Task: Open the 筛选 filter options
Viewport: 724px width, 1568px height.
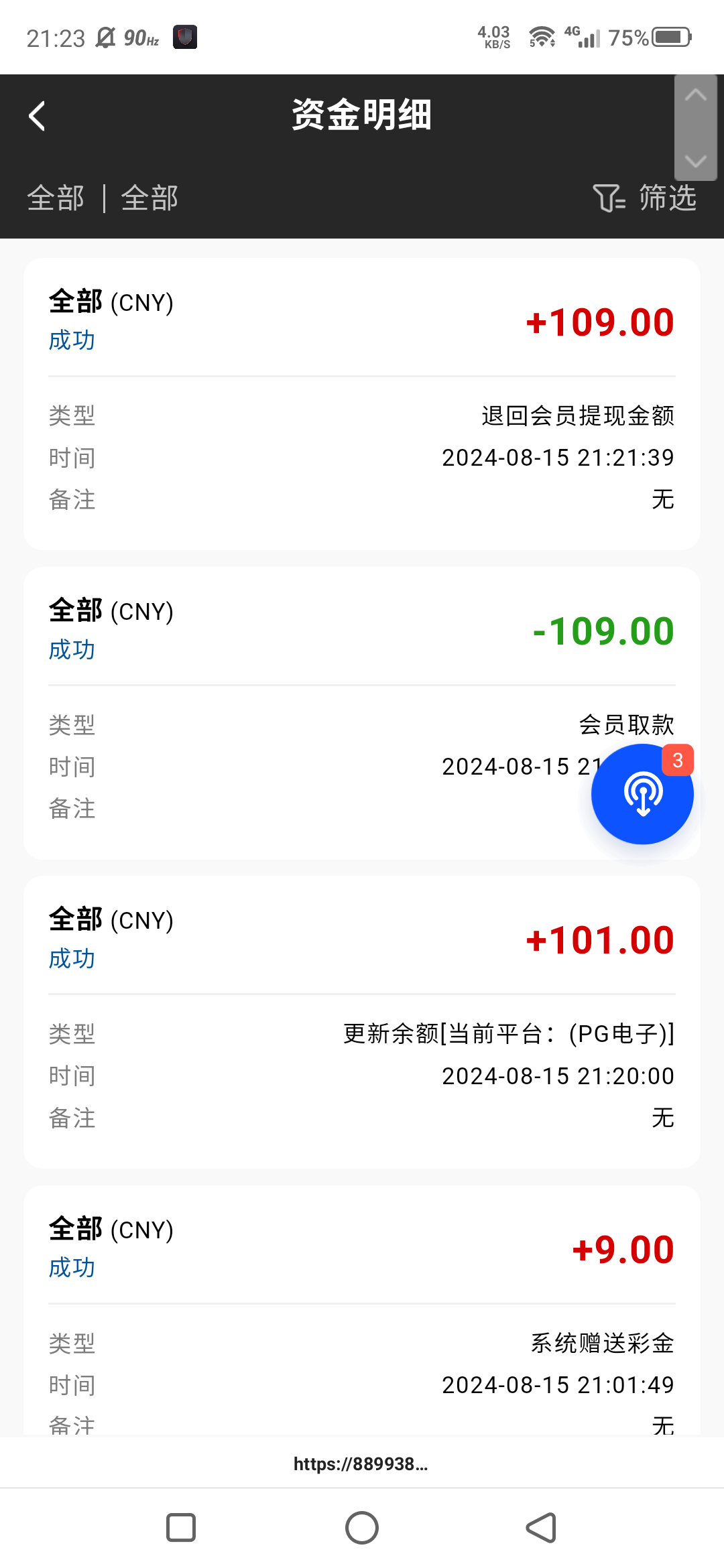Action: (645, 198)
